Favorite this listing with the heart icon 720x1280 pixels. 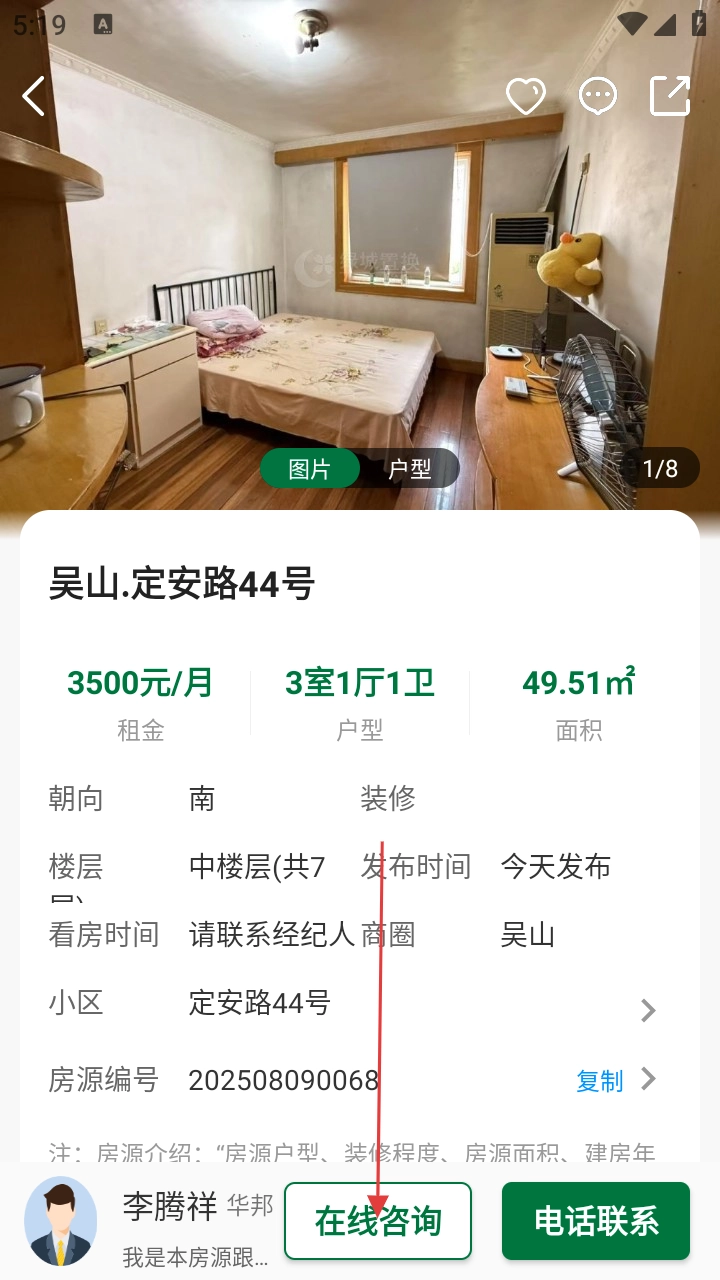point(525,97)
